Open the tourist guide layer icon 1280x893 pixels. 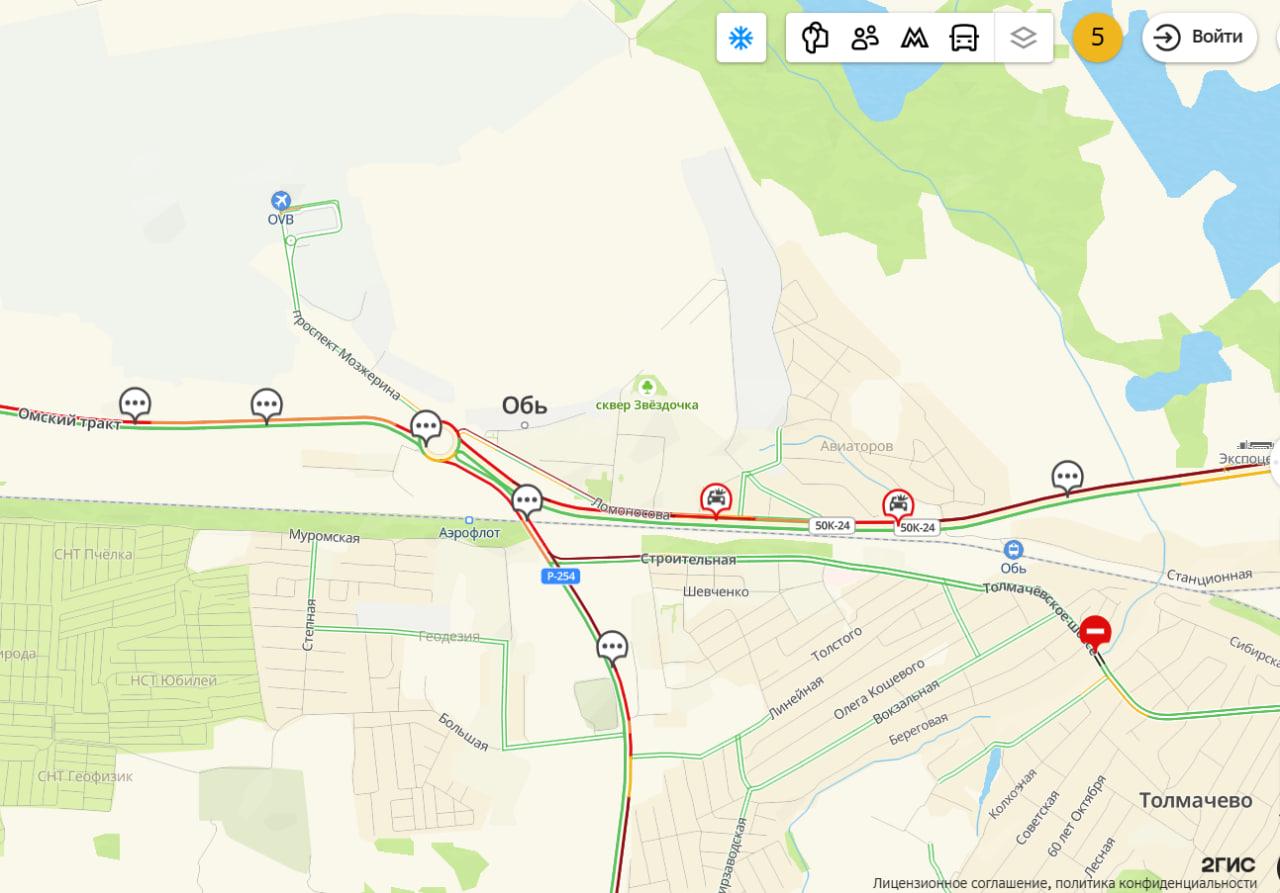click(x=815, y=38)
